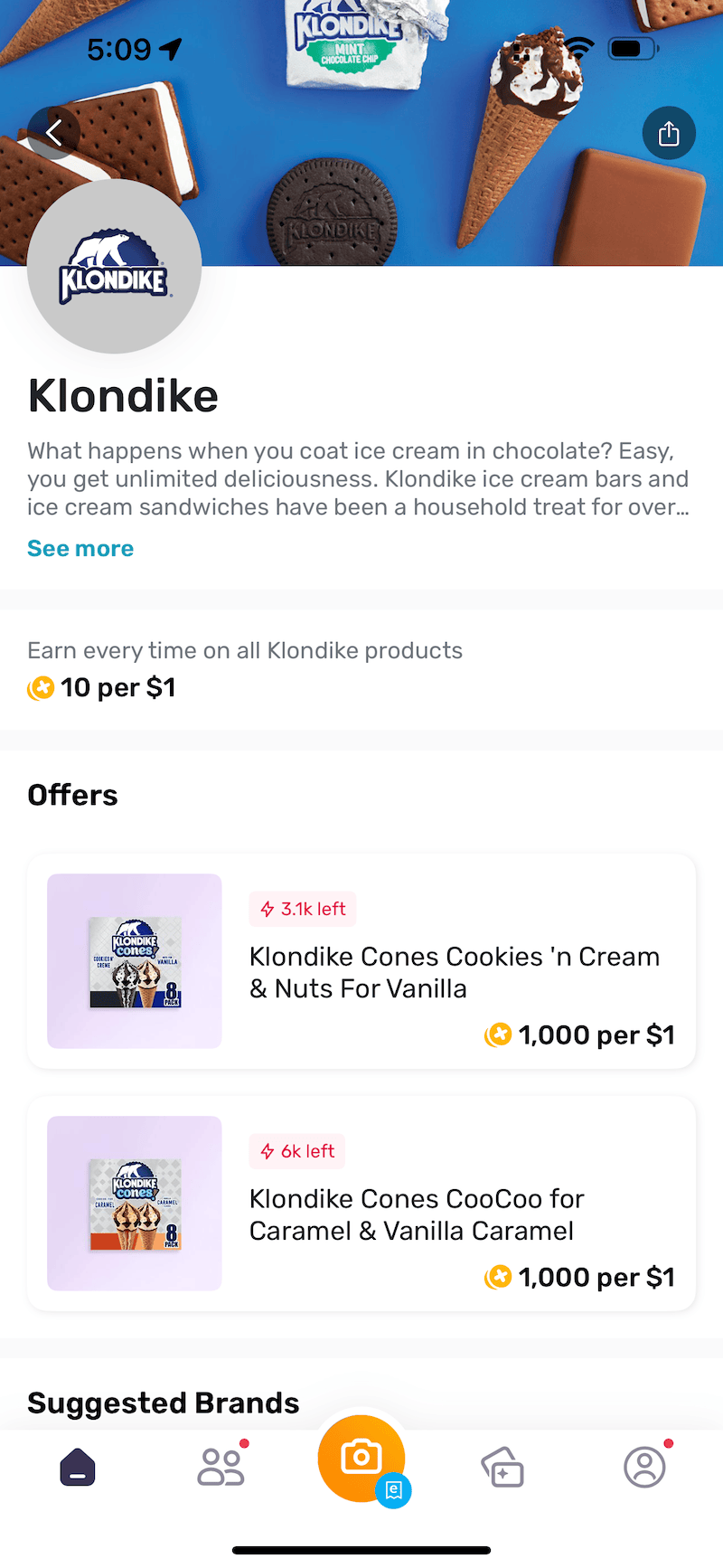Open Klondike Cones Cookies 'n Cream offer
The image size is (723, 1568).
coord(361,961)
